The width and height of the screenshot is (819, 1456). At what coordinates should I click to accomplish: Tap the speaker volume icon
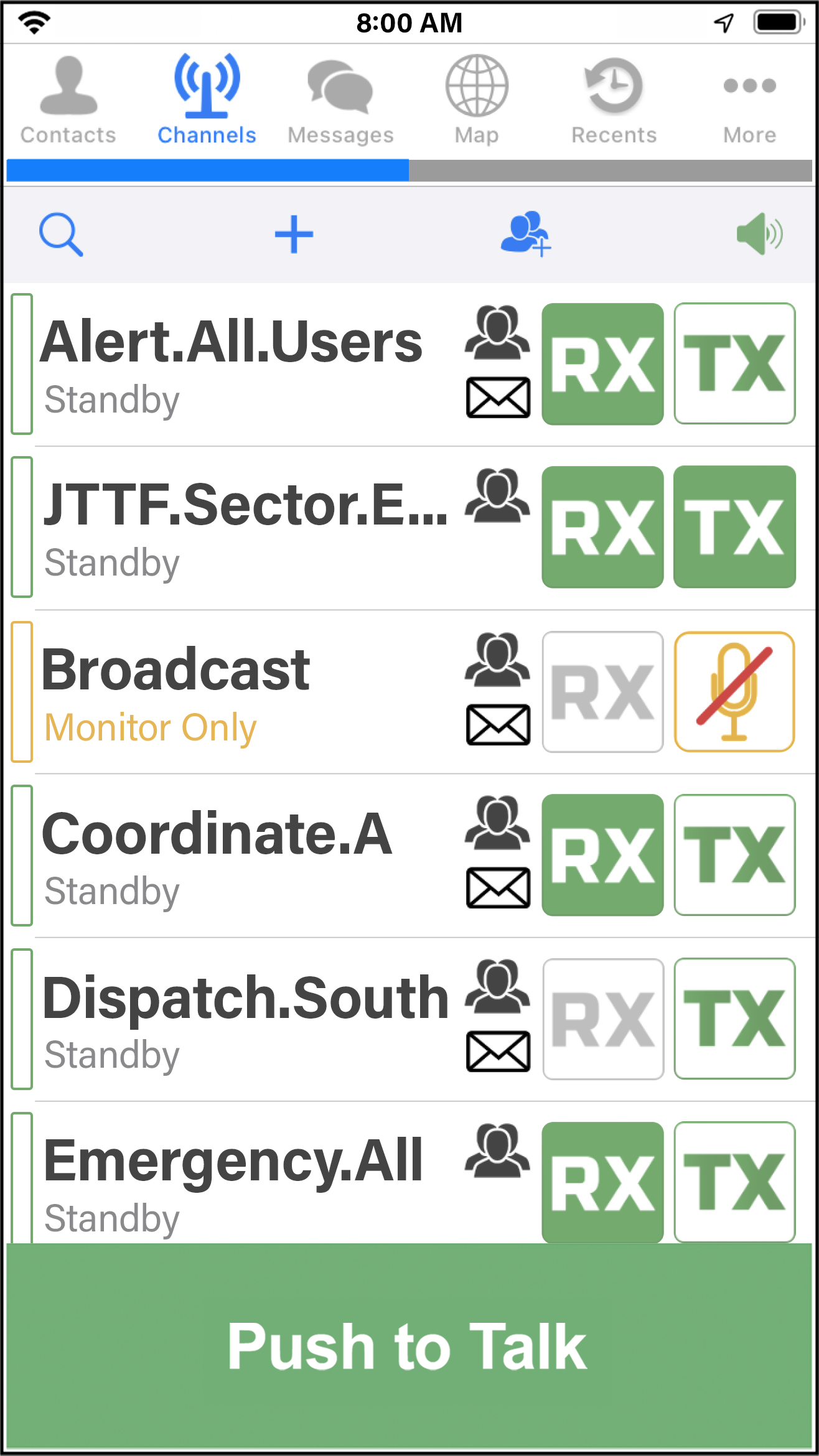[x=759, y=235]
